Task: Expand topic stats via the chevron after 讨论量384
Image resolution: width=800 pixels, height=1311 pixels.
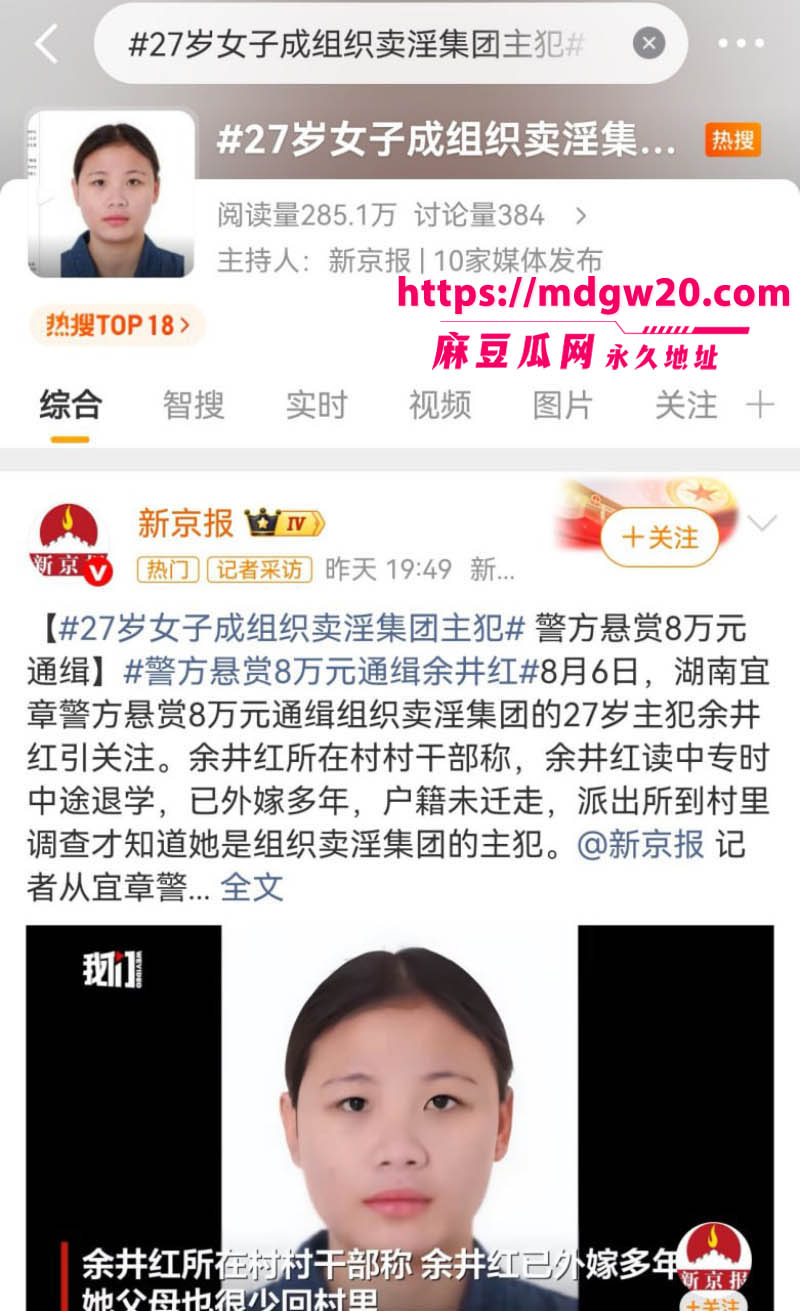Action: pos(581,215)
